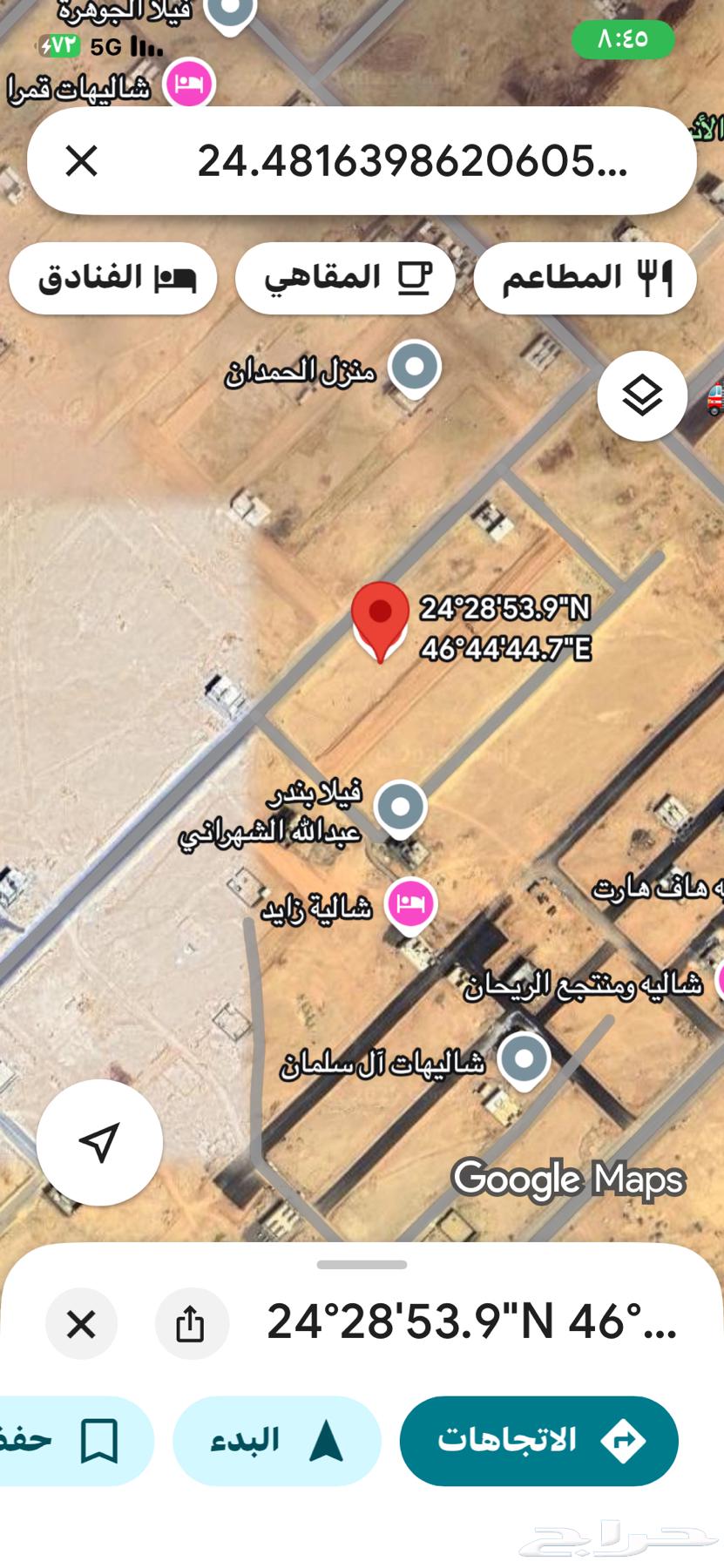Viewport: 724px width, 1568px height.
Task: Select the المقاهي cafes chip
Action: click(345, 279)
